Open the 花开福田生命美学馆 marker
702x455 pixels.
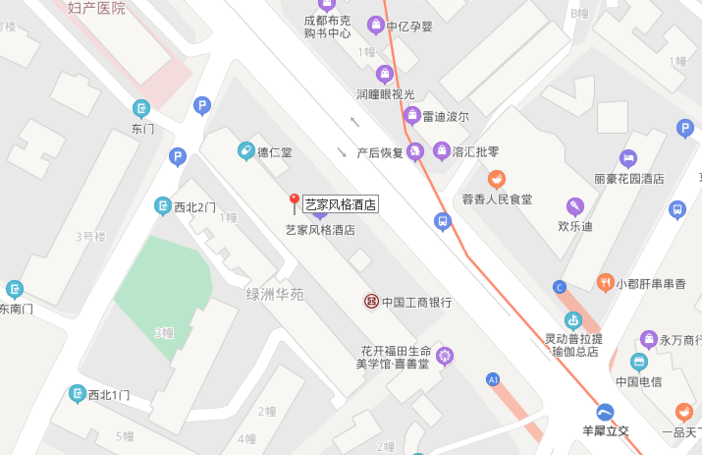[445, 356]
